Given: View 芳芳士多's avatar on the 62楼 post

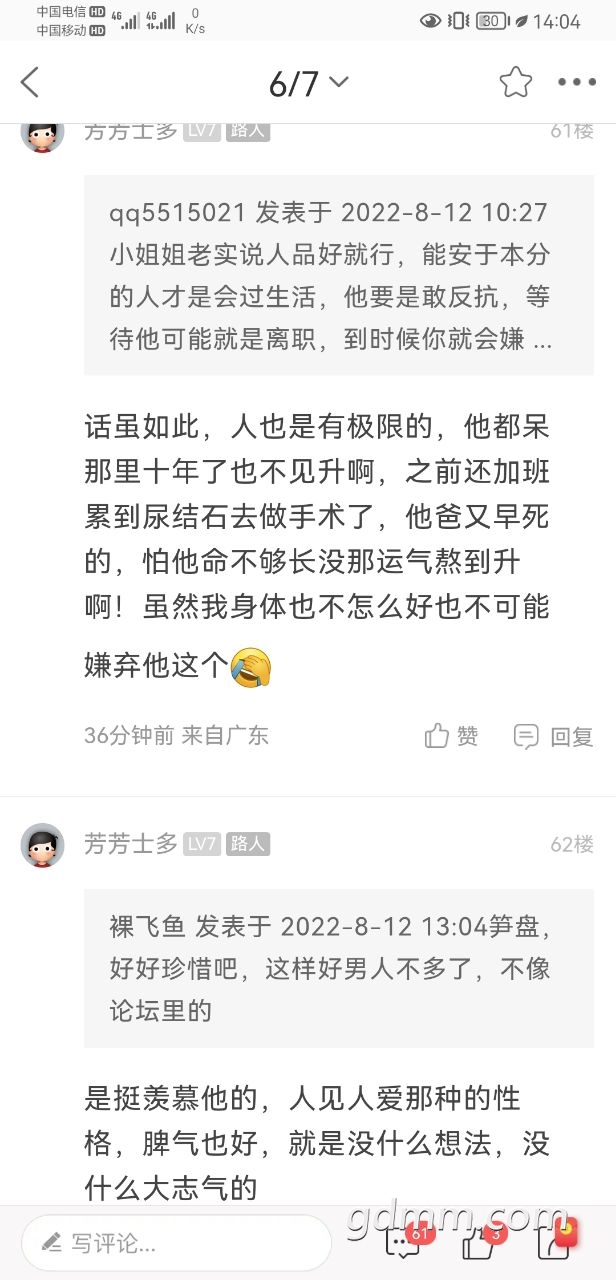Looking at the screenshot, I should coord(43,845).
